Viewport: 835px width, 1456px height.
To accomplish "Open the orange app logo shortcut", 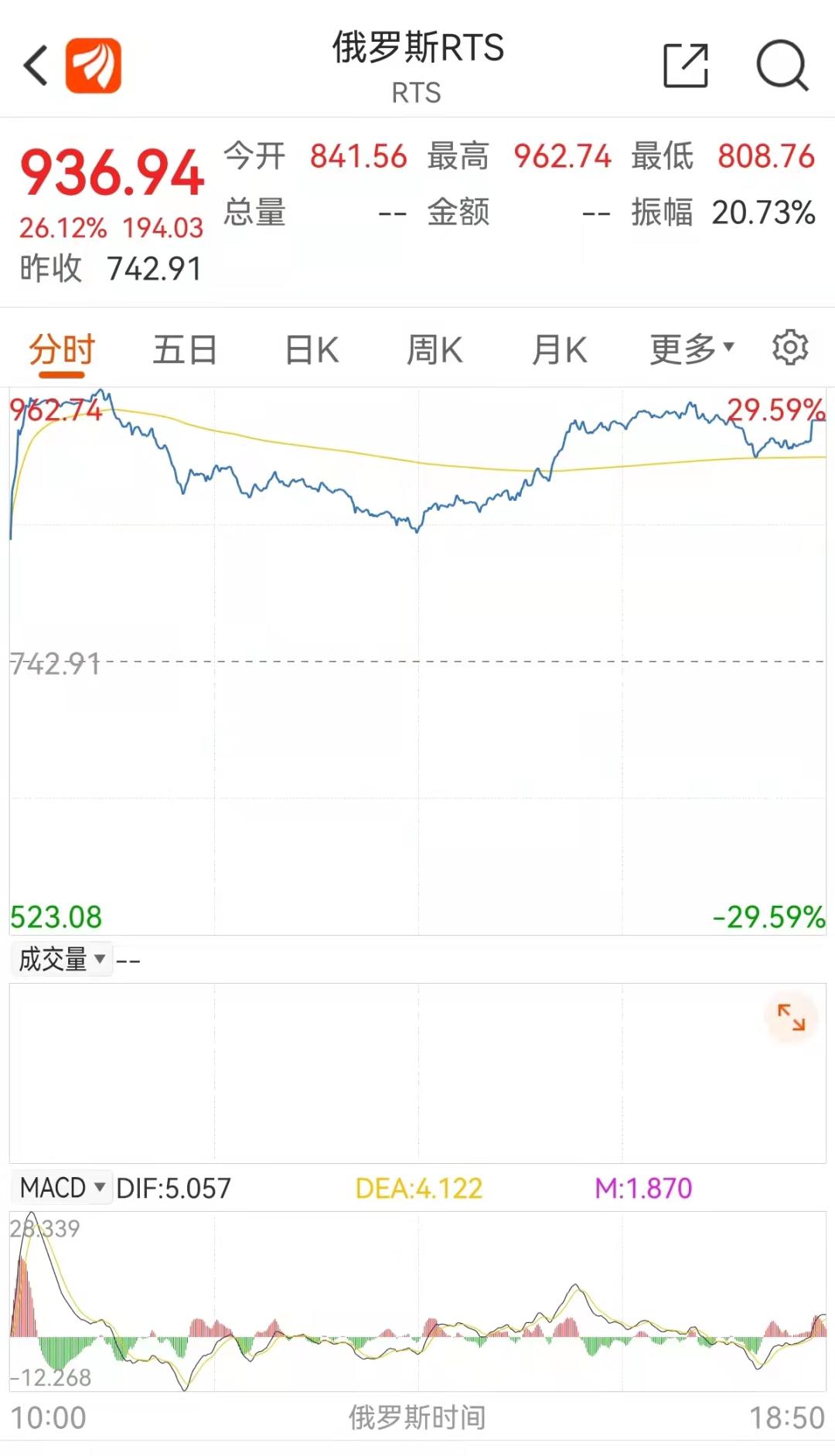I will pos(94,65).
